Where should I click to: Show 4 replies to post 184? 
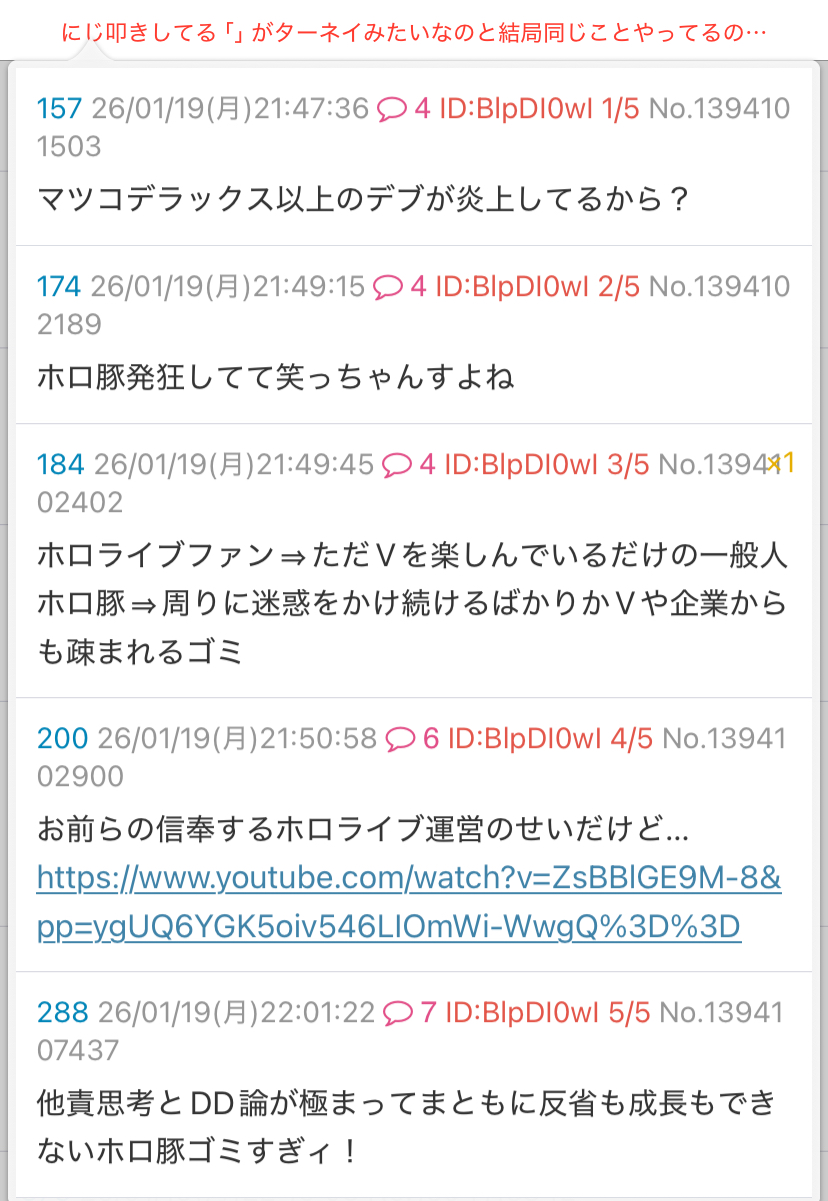(409, 465)
